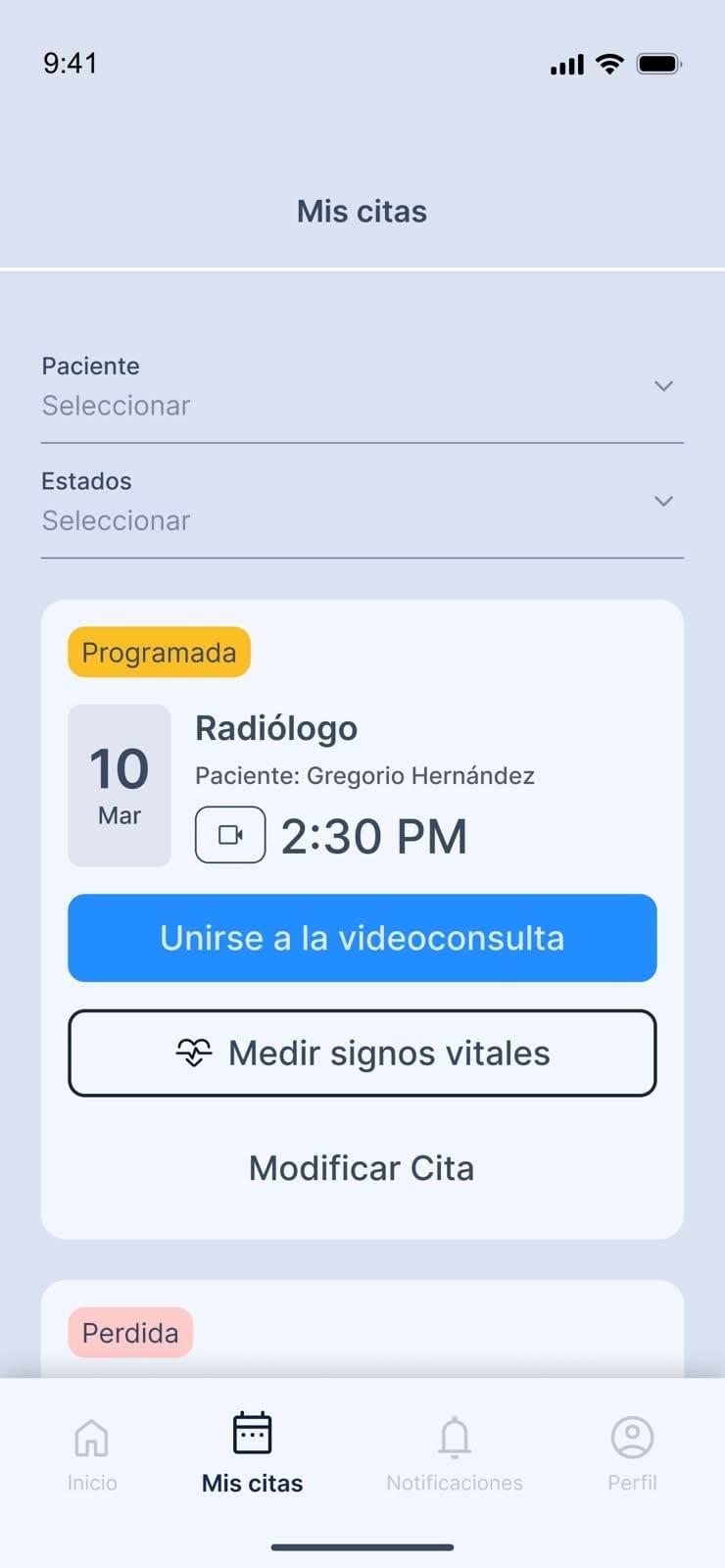Open the Notificaciones tab
The width and height of the screenshot is (725, 1568).
(454, 1453)
